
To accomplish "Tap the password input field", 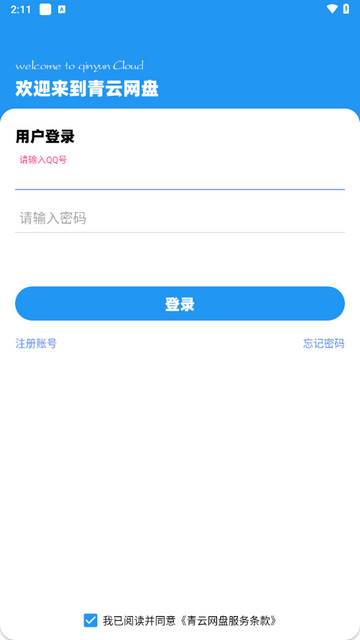I will click(x=180, y=218).
